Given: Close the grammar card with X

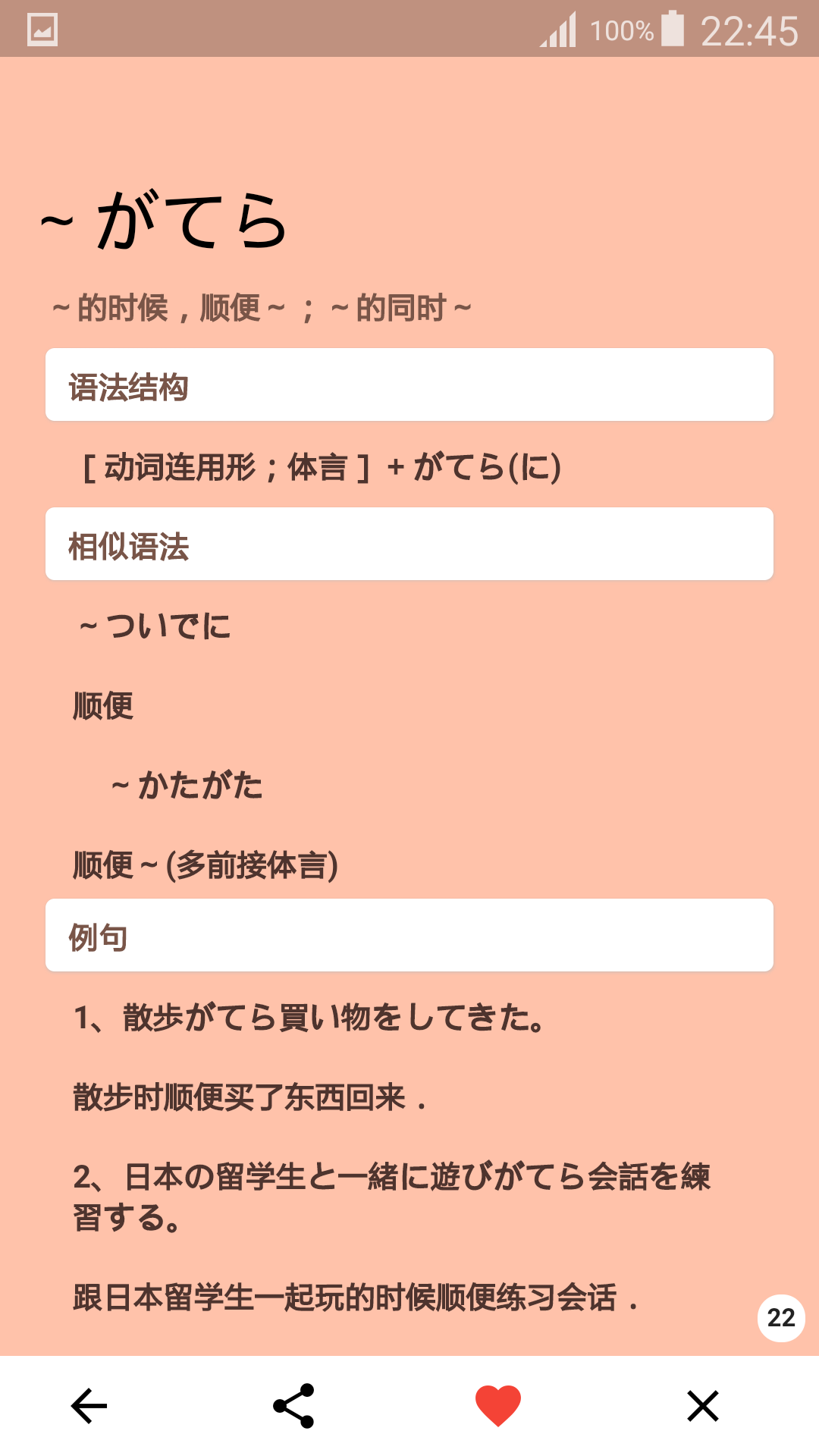Looking at the screenshot, I should tap(703, 1406).
